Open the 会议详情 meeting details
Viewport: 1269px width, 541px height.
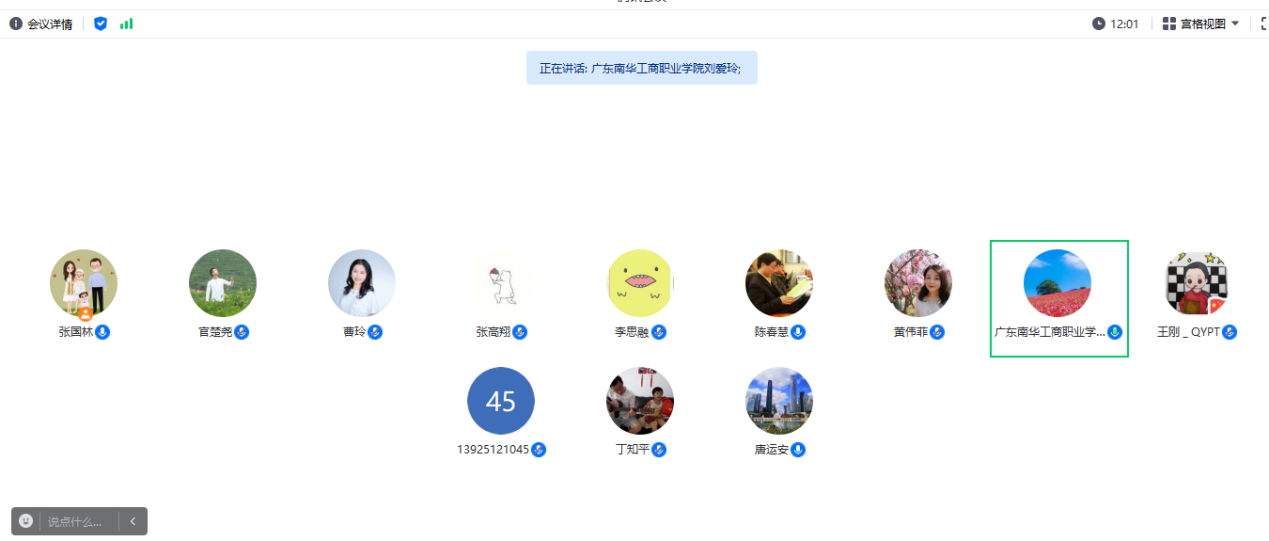pos(41,24)
